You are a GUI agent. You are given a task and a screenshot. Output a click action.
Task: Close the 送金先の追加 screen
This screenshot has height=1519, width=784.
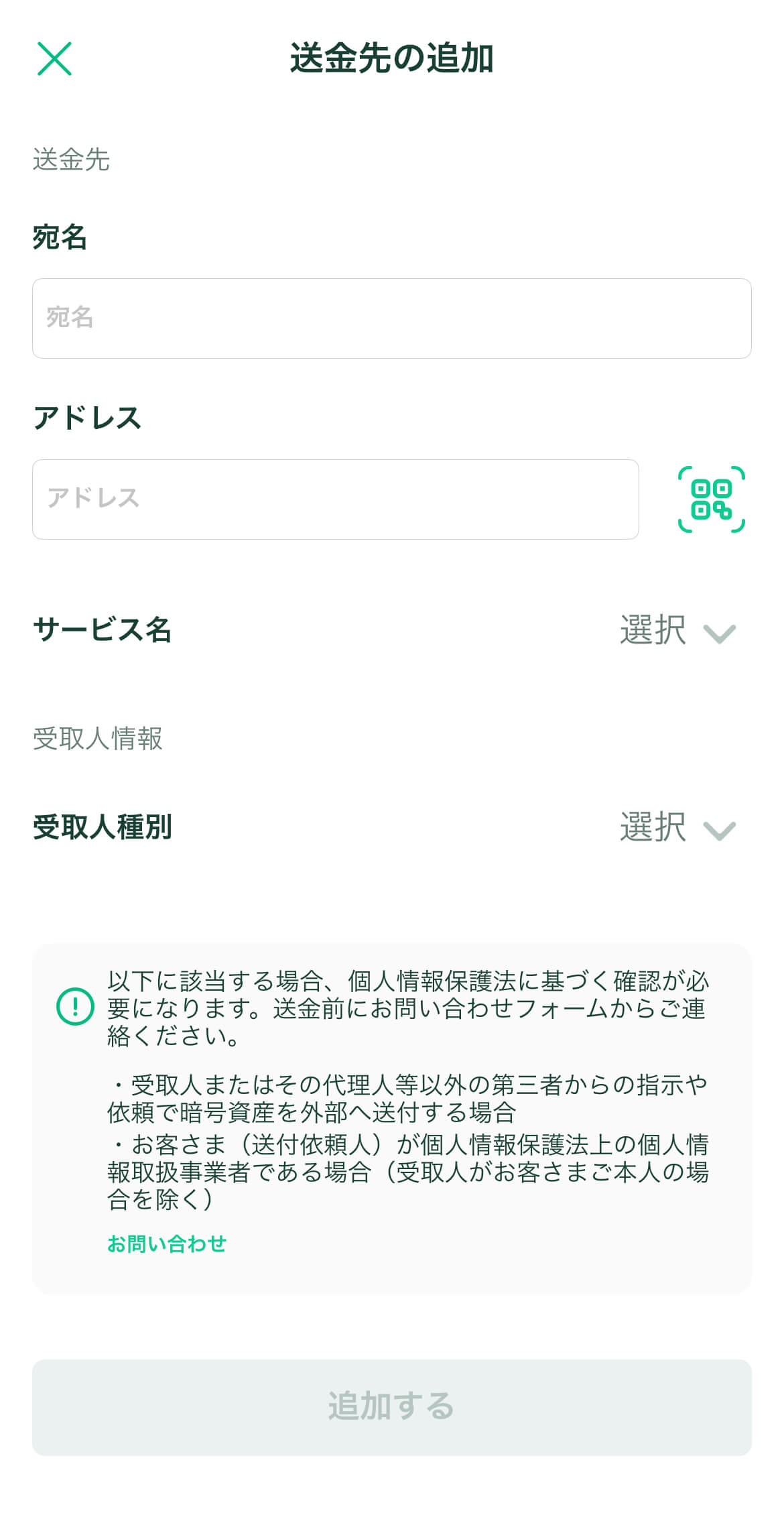click(x=54, y=59)
